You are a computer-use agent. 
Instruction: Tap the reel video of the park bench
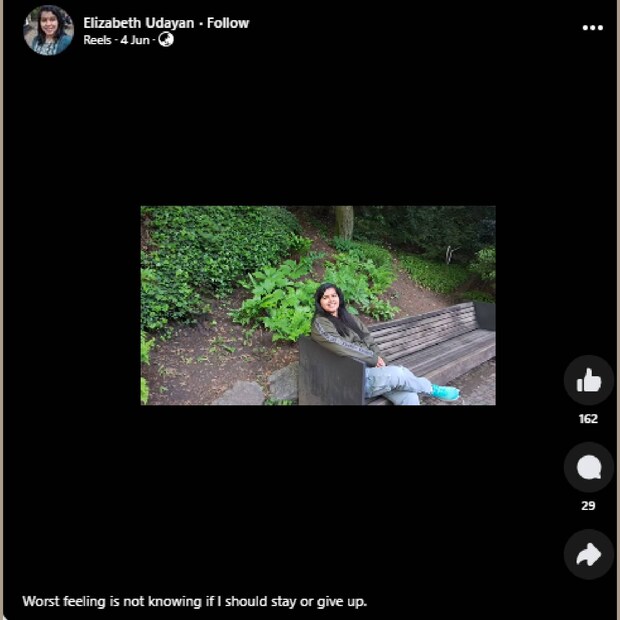[x=318, y=305]
